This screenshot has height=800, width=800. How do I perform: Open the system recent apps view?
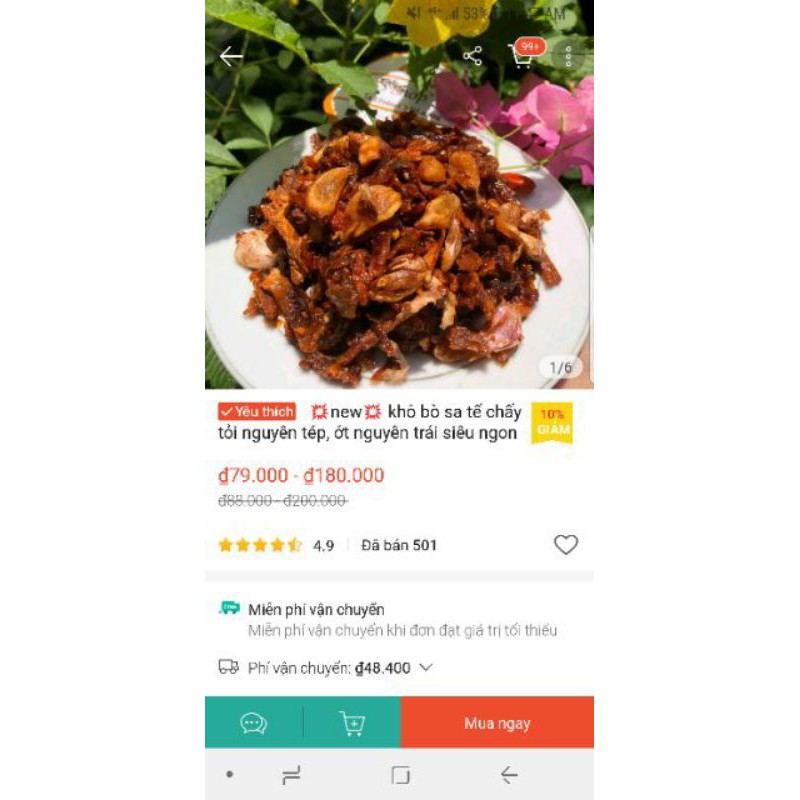coord(292,775)
